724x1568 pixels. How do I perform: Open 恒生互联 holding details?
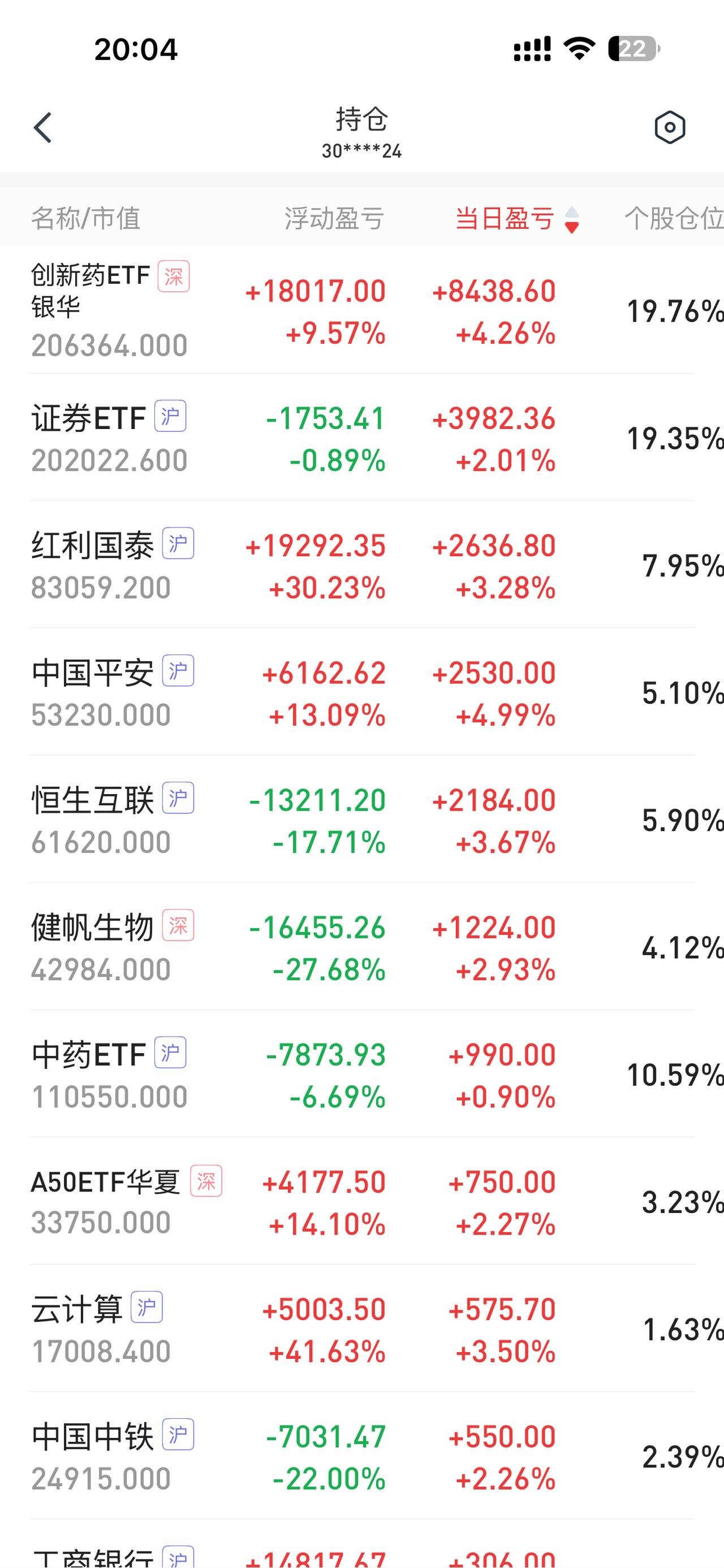click(361, 819)
